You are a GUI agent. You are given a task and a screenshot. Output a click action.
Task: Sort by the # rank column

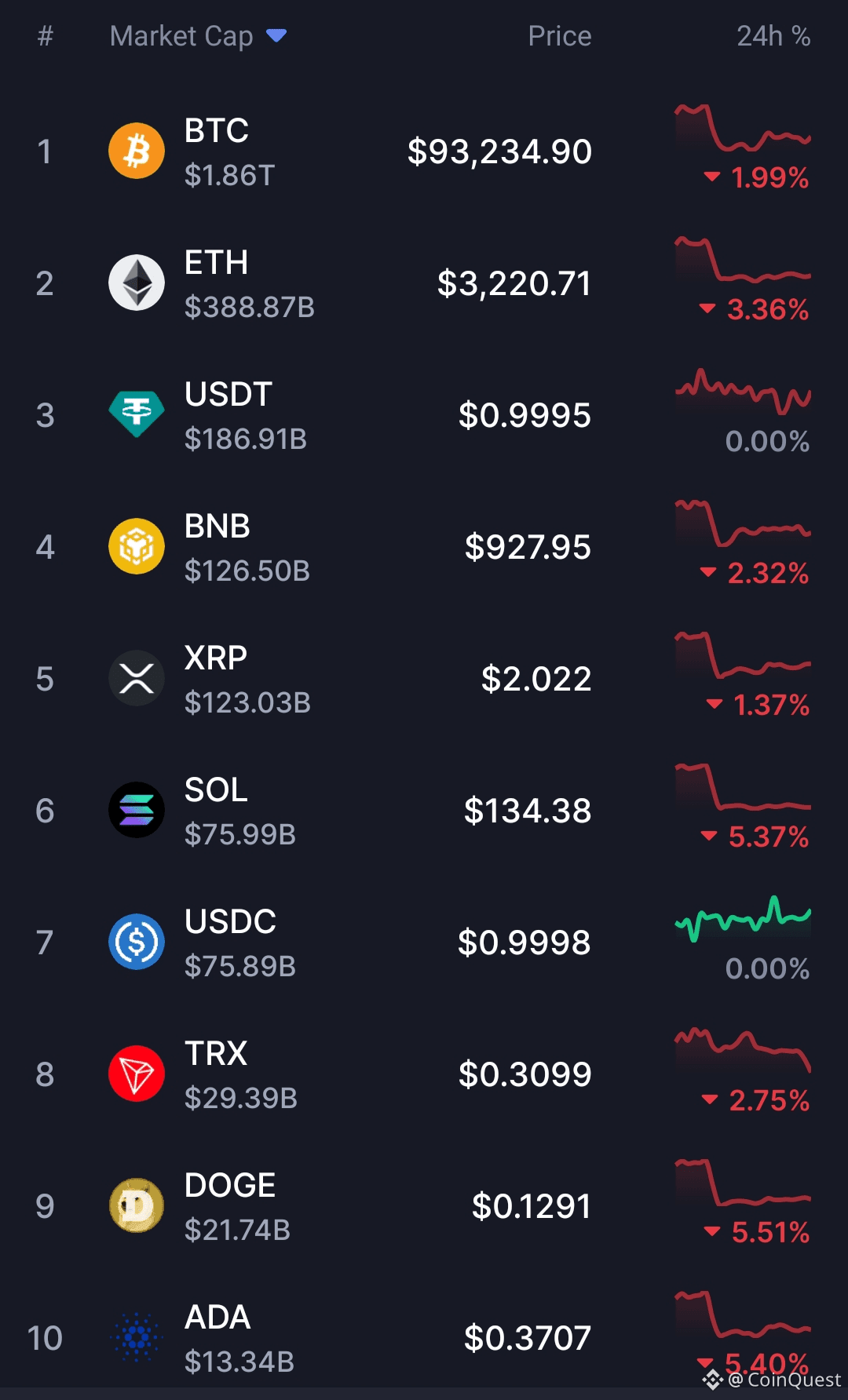(x=46, y=36)
